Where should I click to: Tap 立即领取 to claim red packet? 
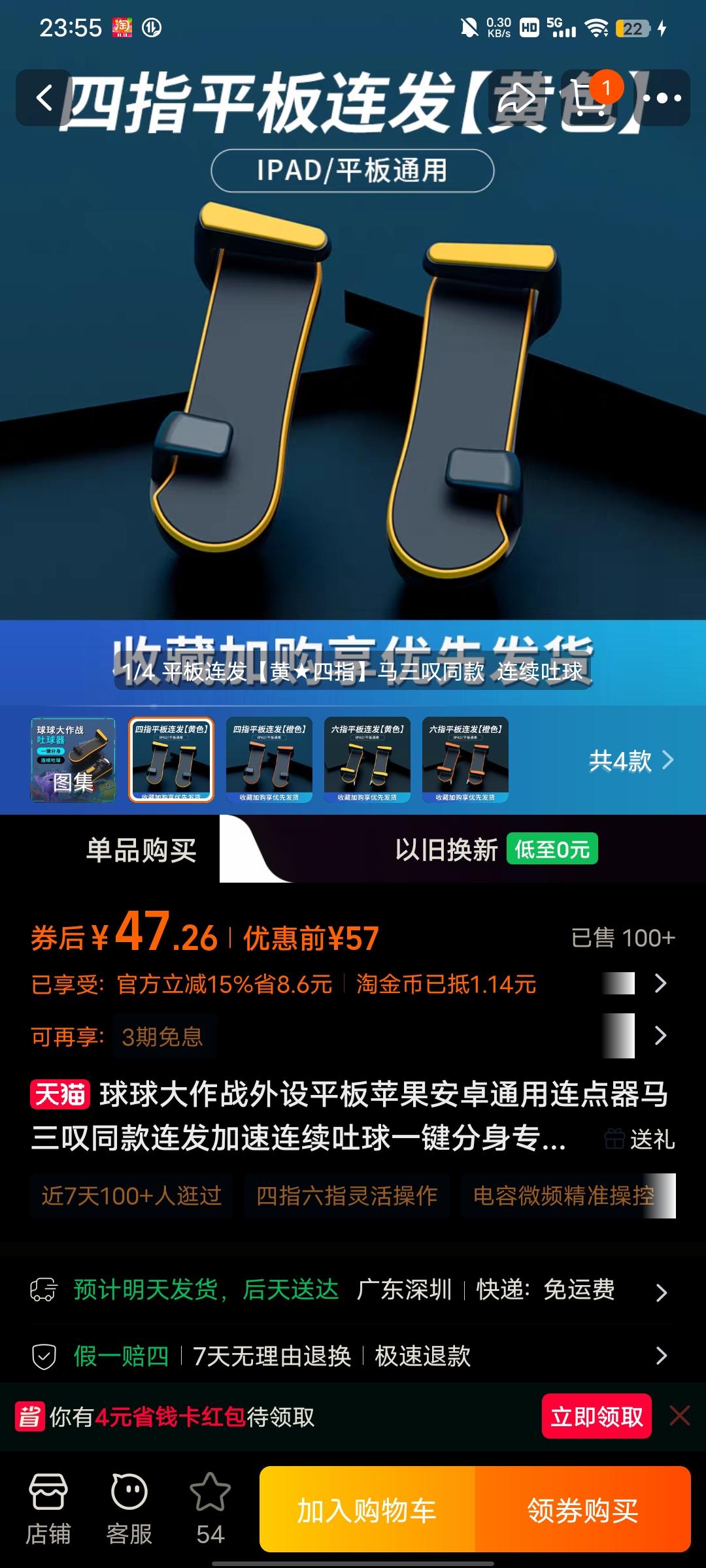coord(596,1416)
